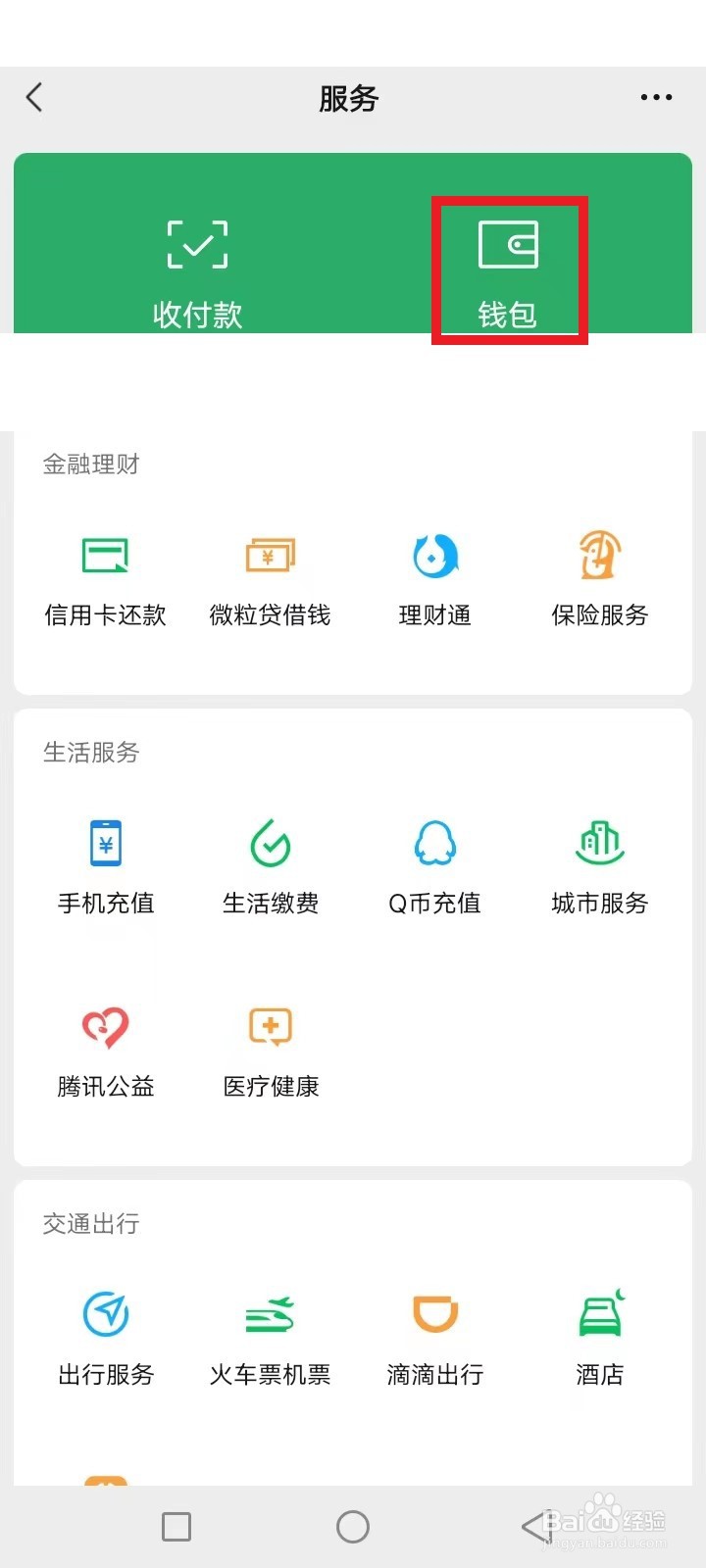Open 城市服务
The image size is (706, 1568).
[x=600, y=868]
